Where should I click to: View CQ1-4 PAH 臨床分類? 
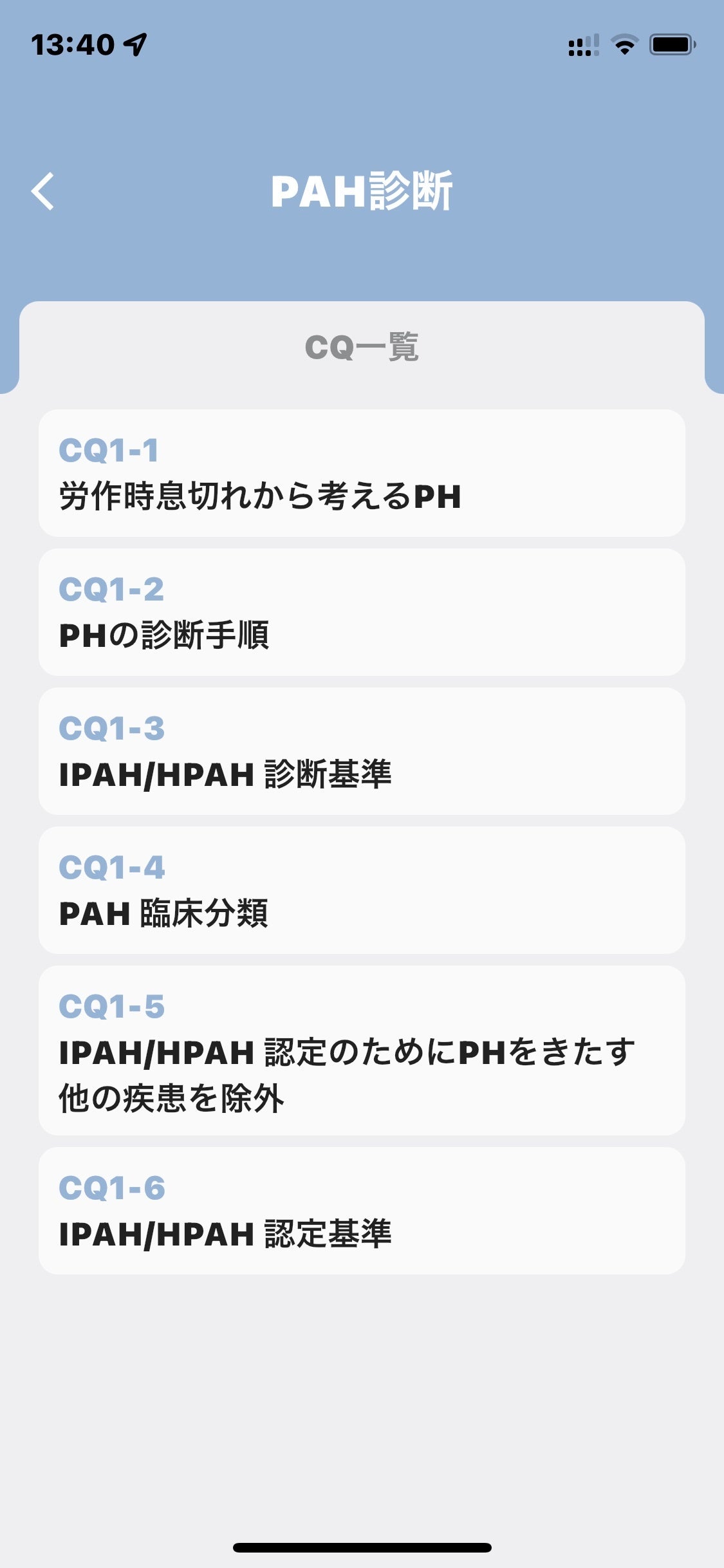[x=362, y=890]
